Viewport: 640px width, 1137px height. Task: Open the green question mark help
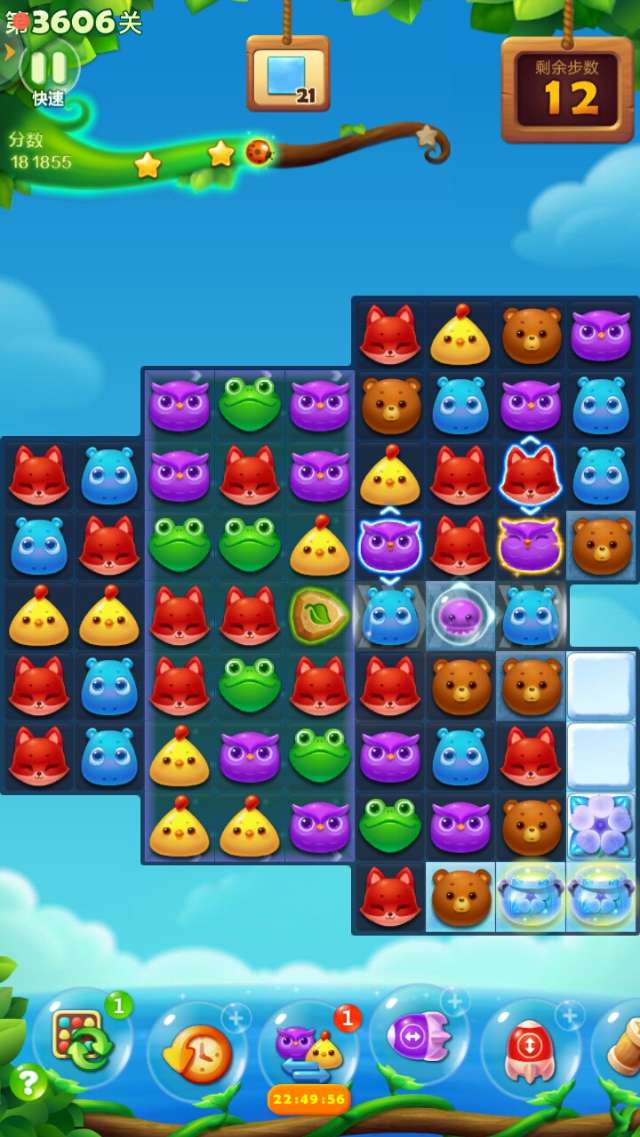tap(27, 1082)
